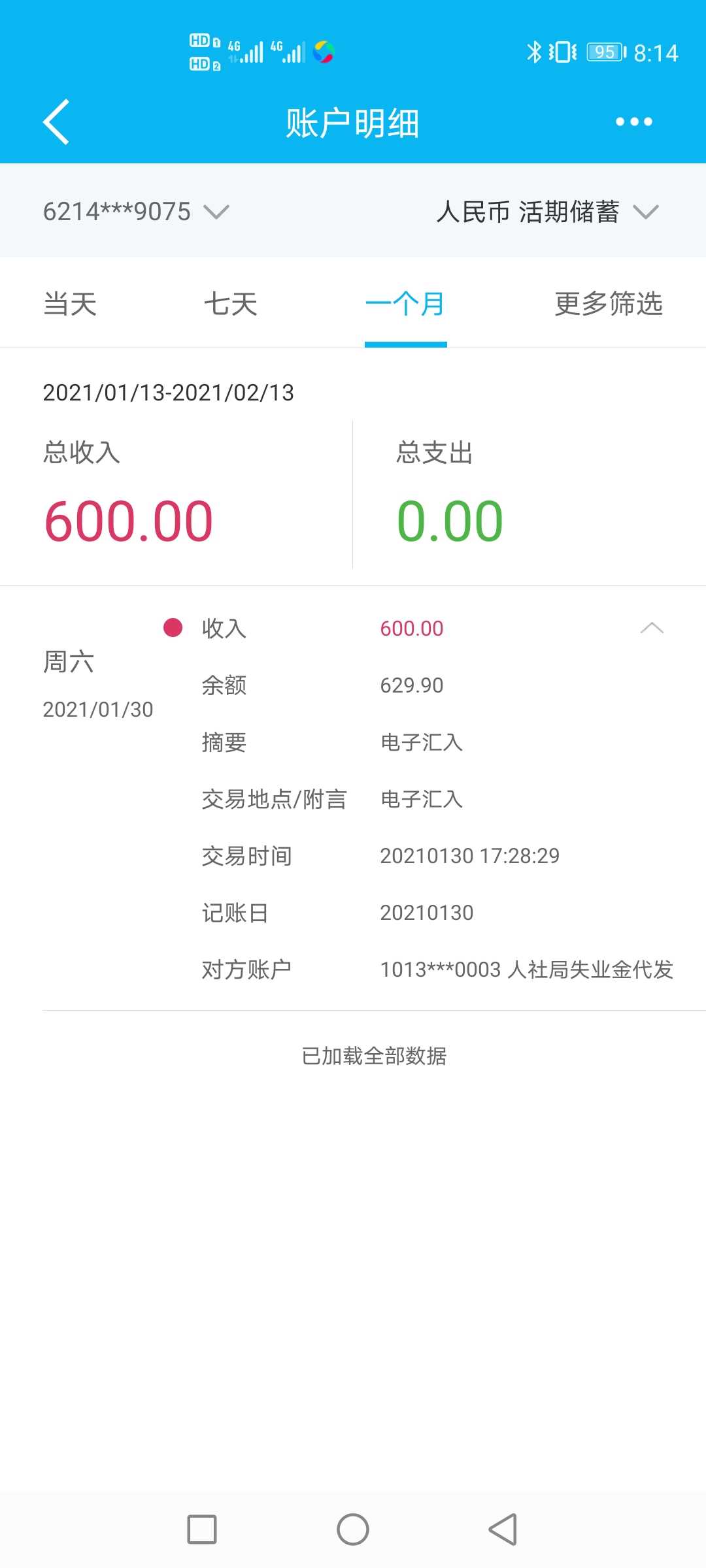Viewport: 706px width, 1568px height.
Task: Switch to the 七天 tab
Action: coord(231,304)
